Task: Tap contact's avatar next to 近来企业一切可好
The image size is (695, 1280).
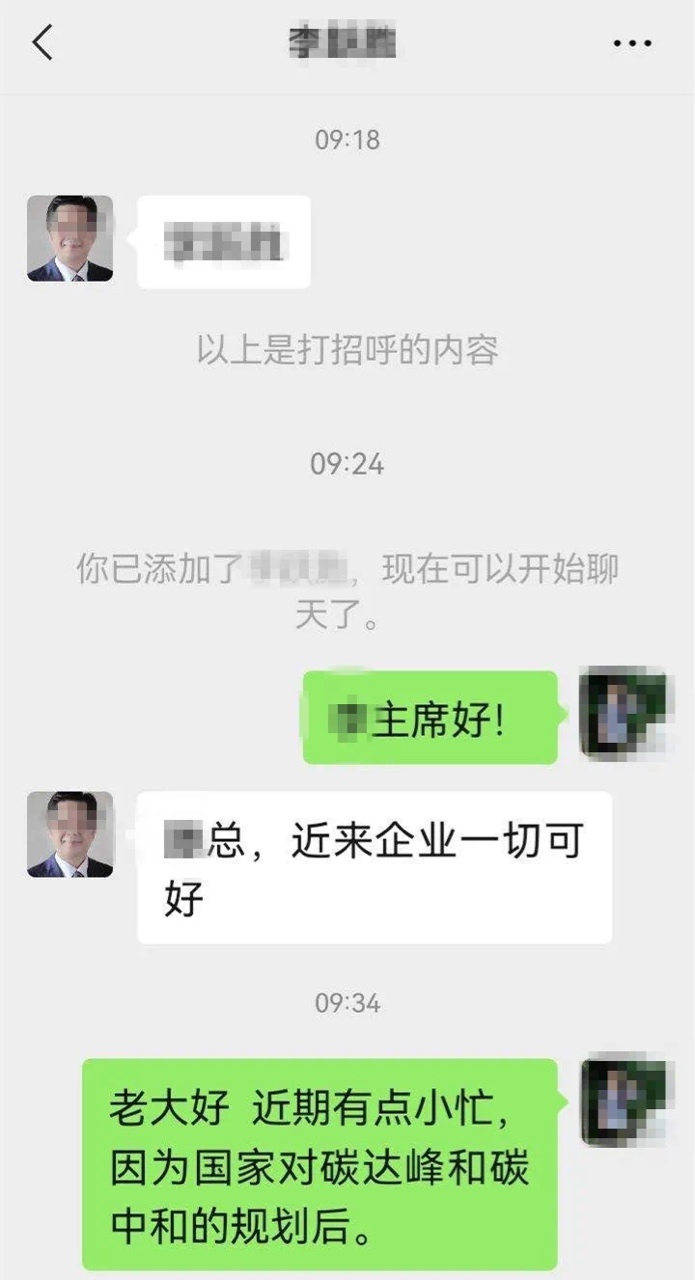Action: point(70,835)
